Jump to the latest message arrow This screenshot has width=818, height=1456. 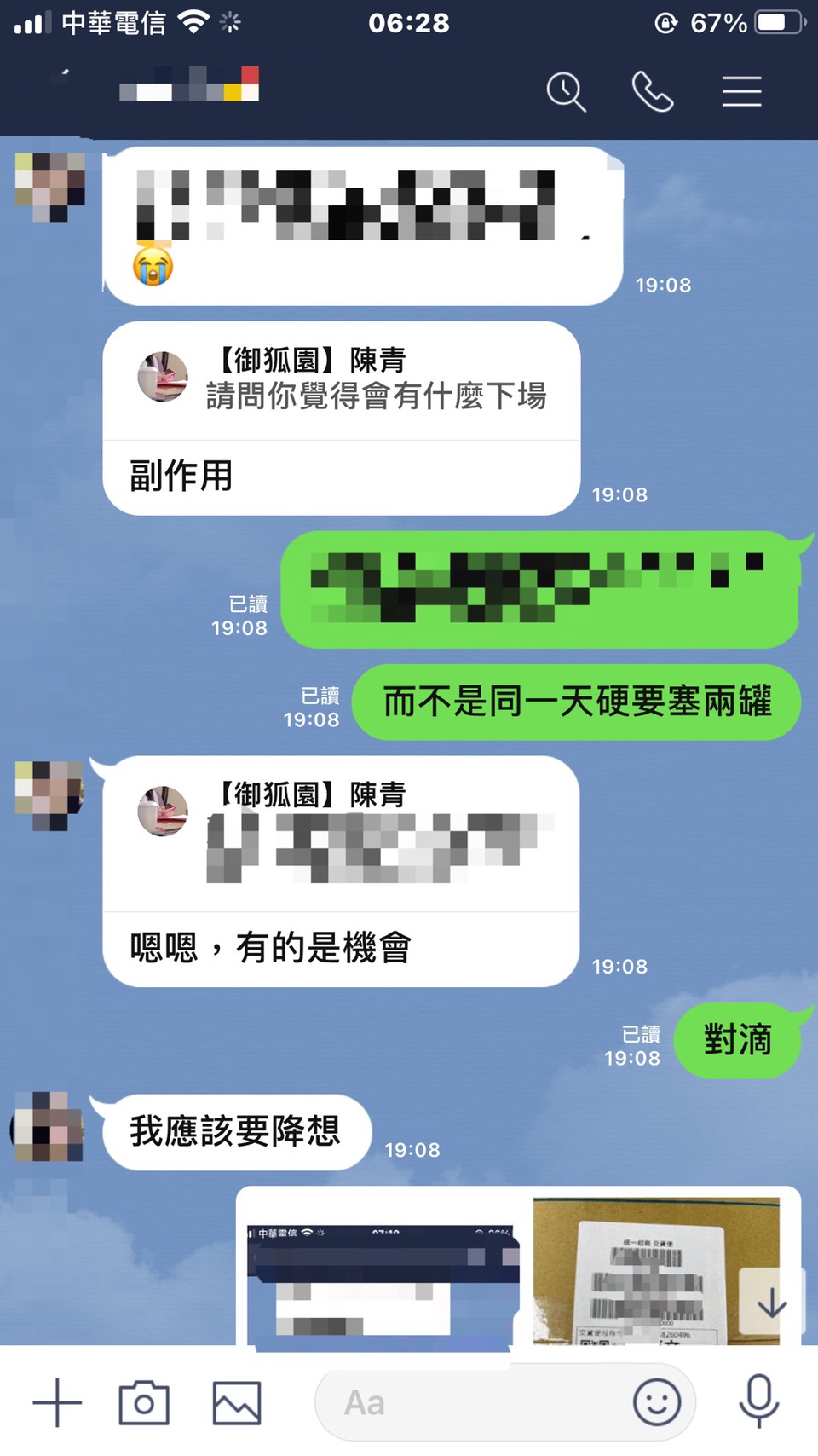pos(771,1303)
